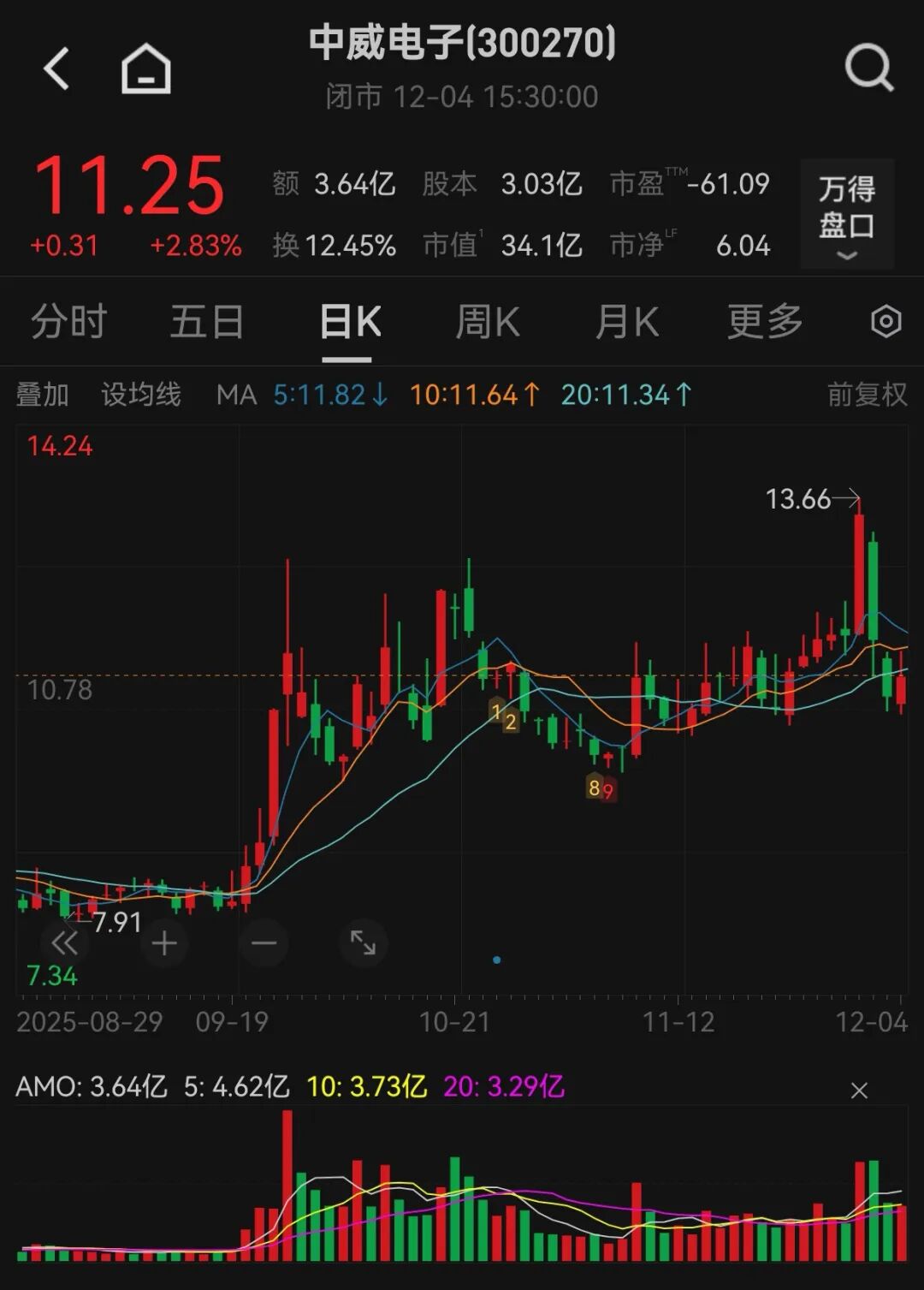Change the 前复权 price adjustment mode

click(x=867, y=395)
